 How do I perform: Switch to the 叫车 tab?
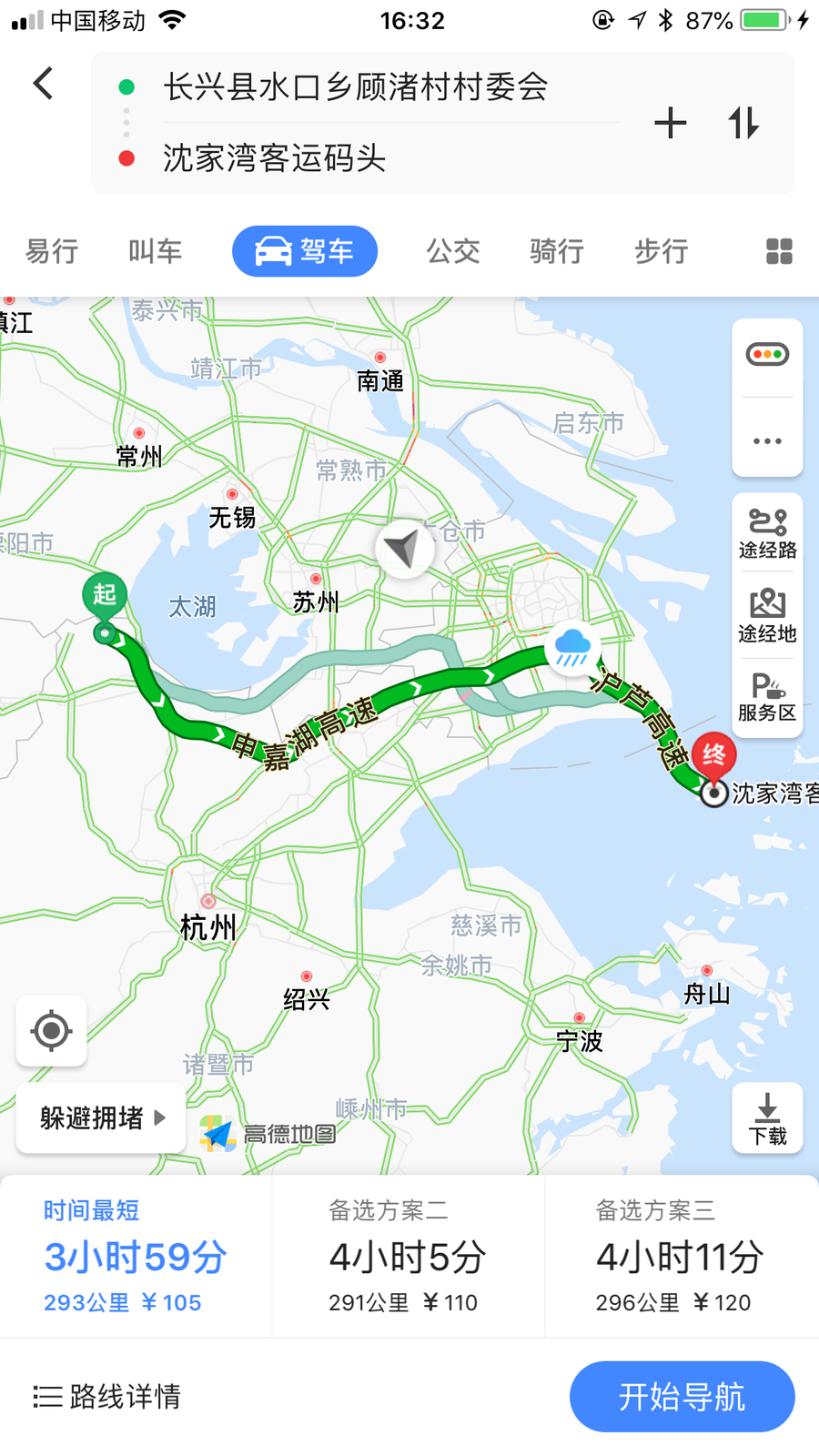click(155, 251)
